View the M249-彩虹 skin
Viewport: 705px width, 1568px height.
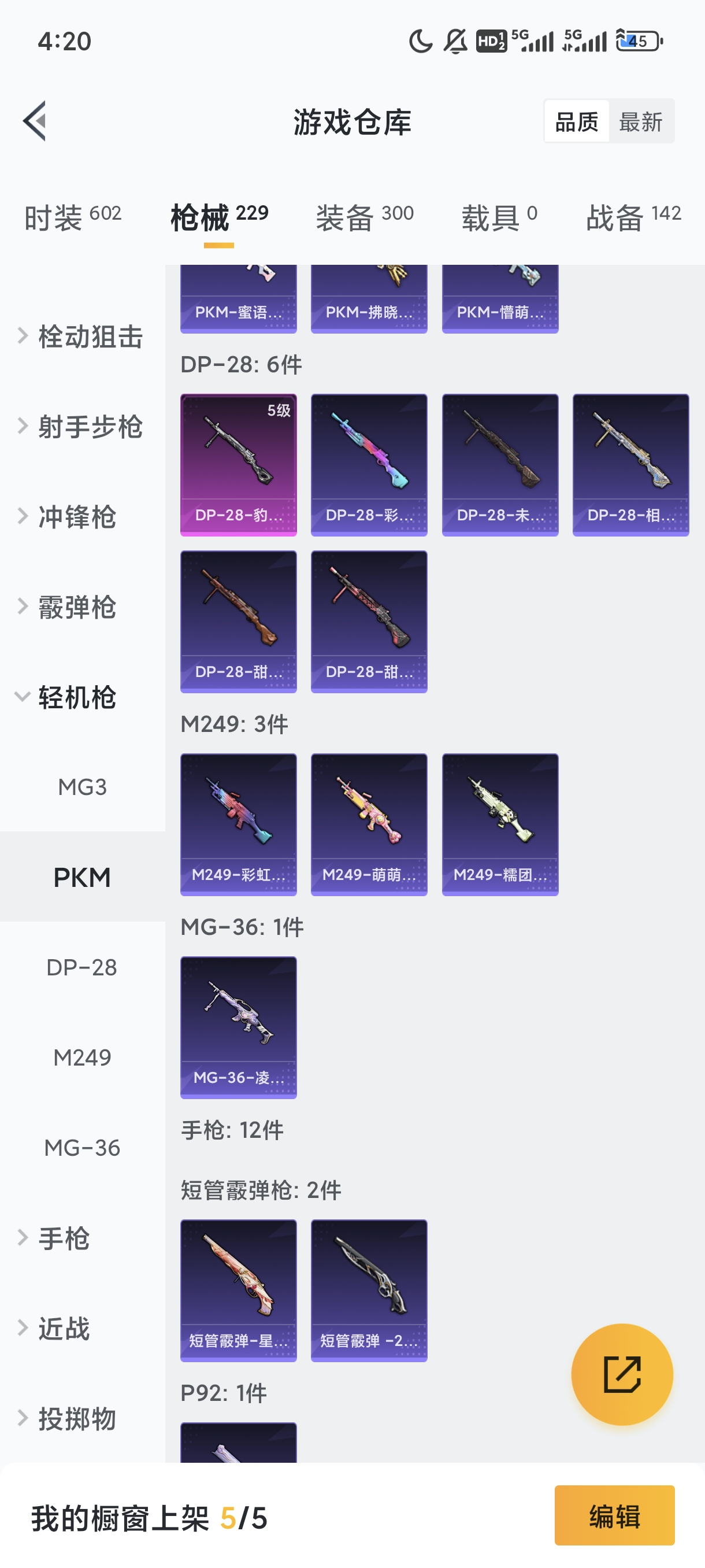point(239,824)
